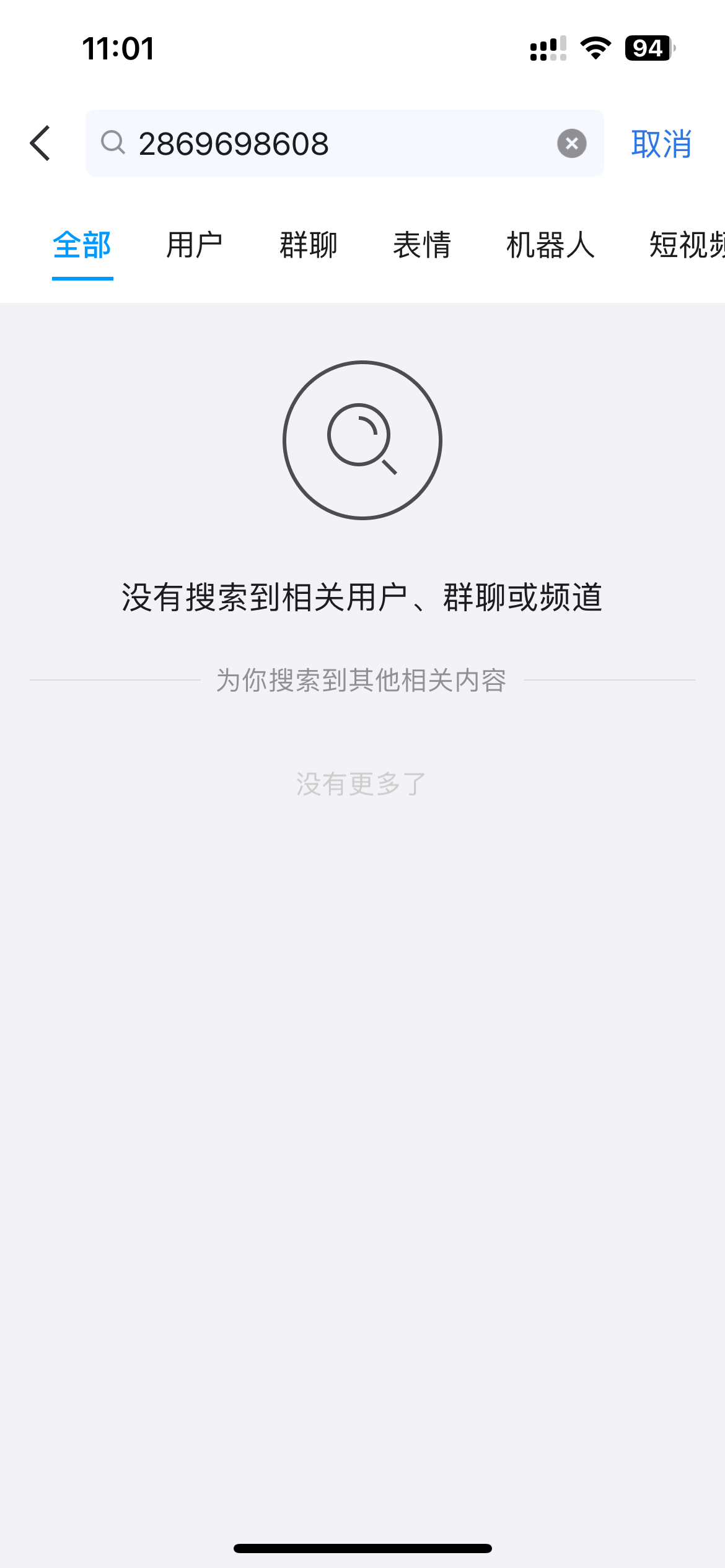Switch to the 群聊 tab

point(309,245)
